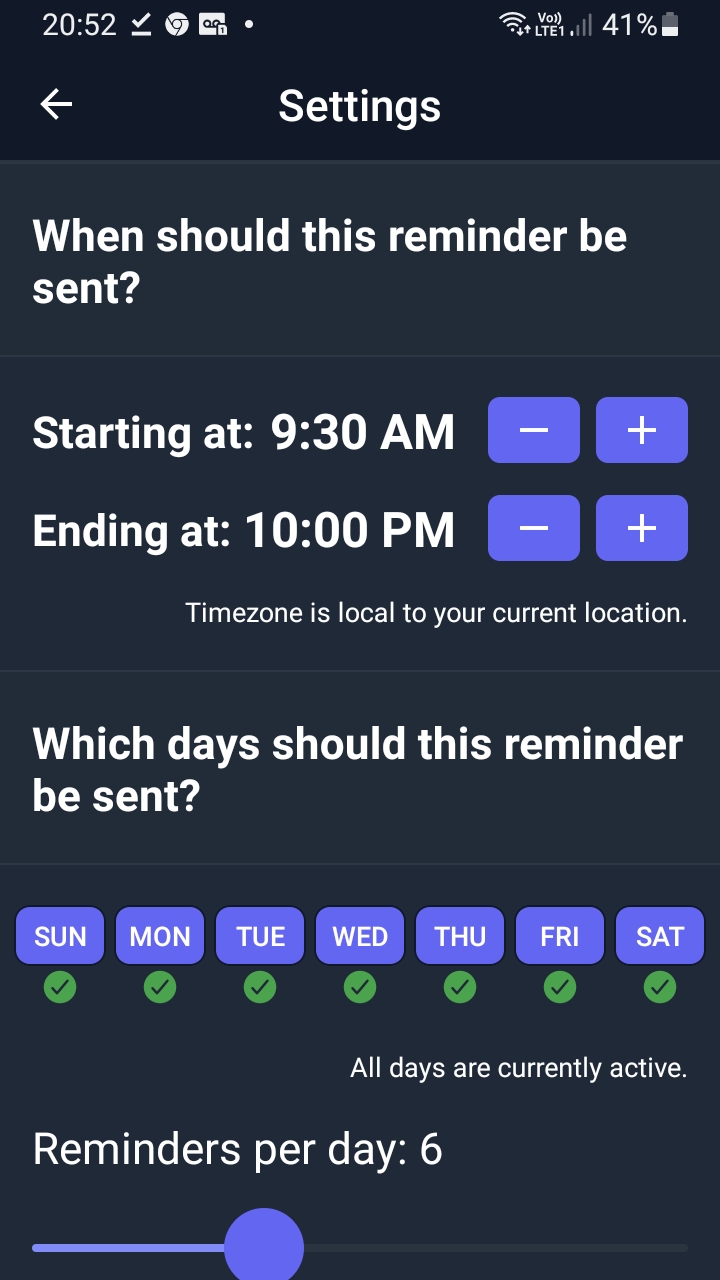Screen dimensions: 720x1280
Task: Increase the Starting at time
Action: coord(642,430)
